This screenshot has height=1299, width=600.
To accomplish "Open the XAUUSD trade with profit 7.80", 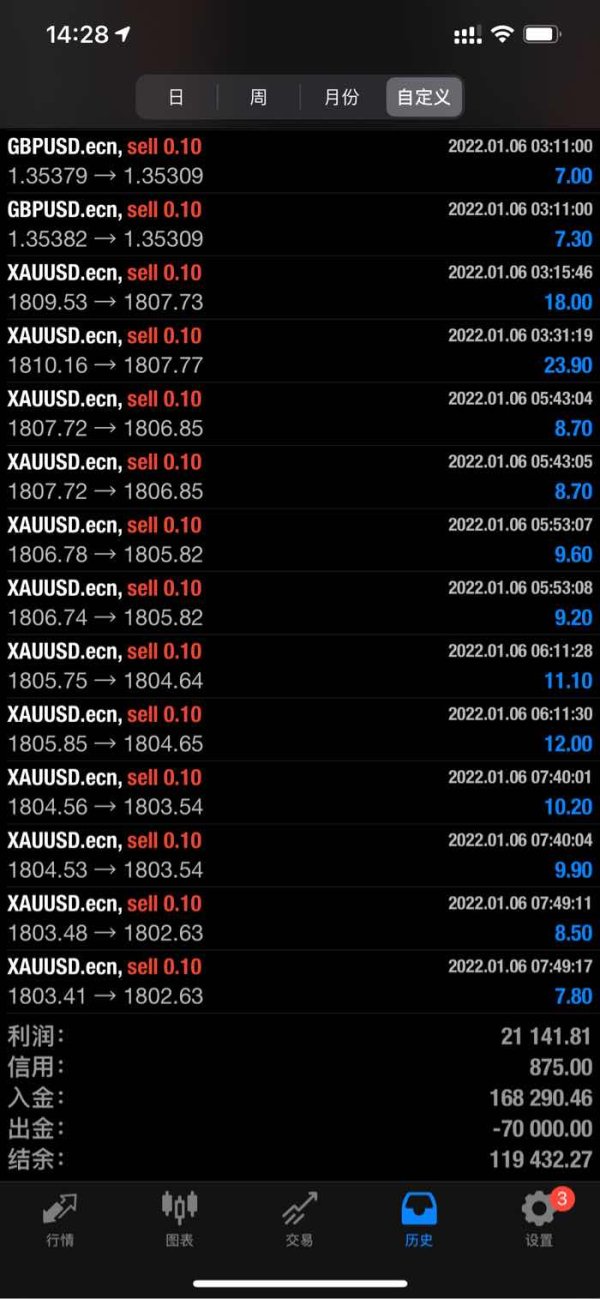I will [300, 980].
